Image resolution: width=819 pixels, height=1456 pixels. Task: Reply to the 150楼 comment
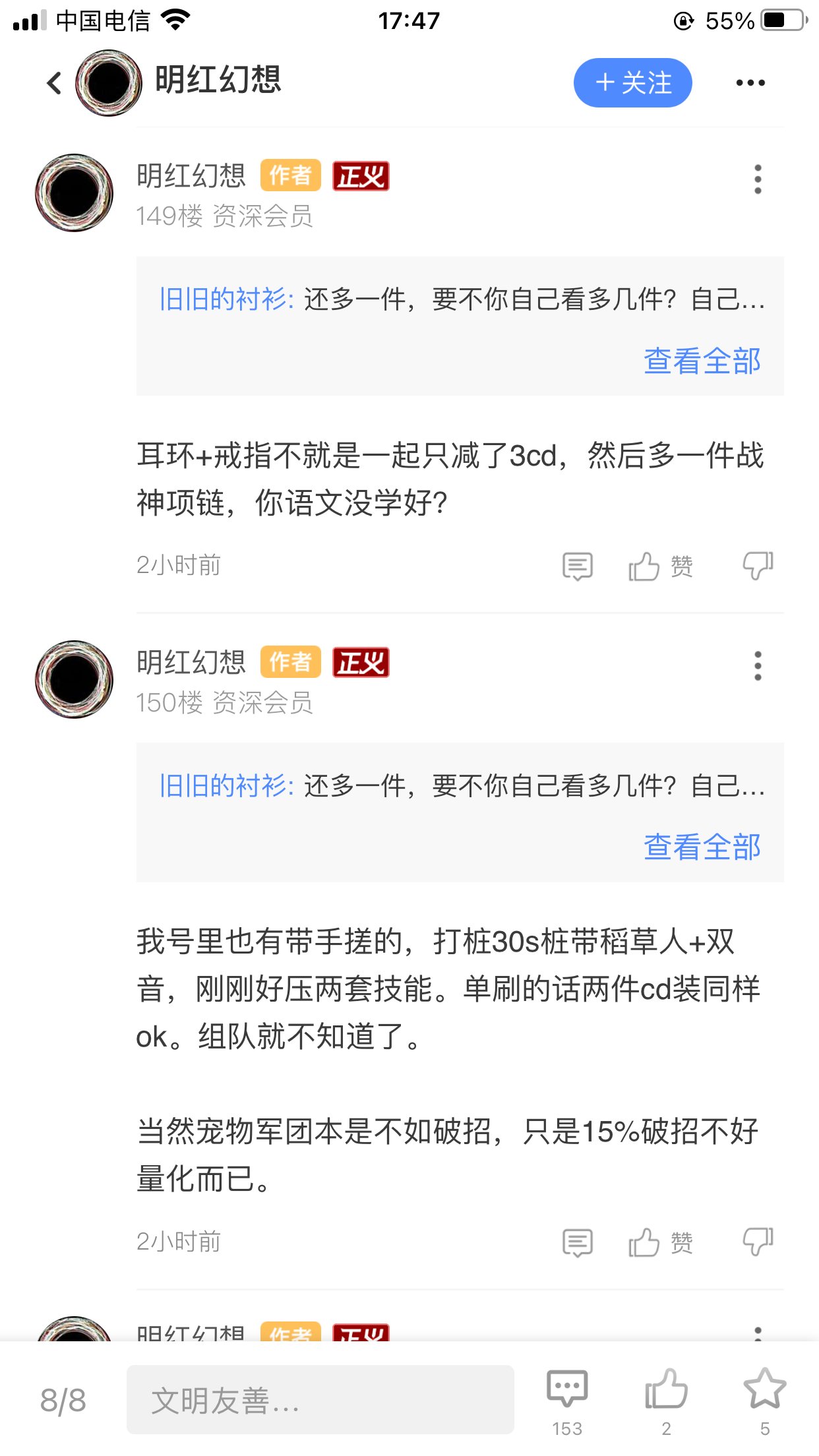(x=578, y=1243)
